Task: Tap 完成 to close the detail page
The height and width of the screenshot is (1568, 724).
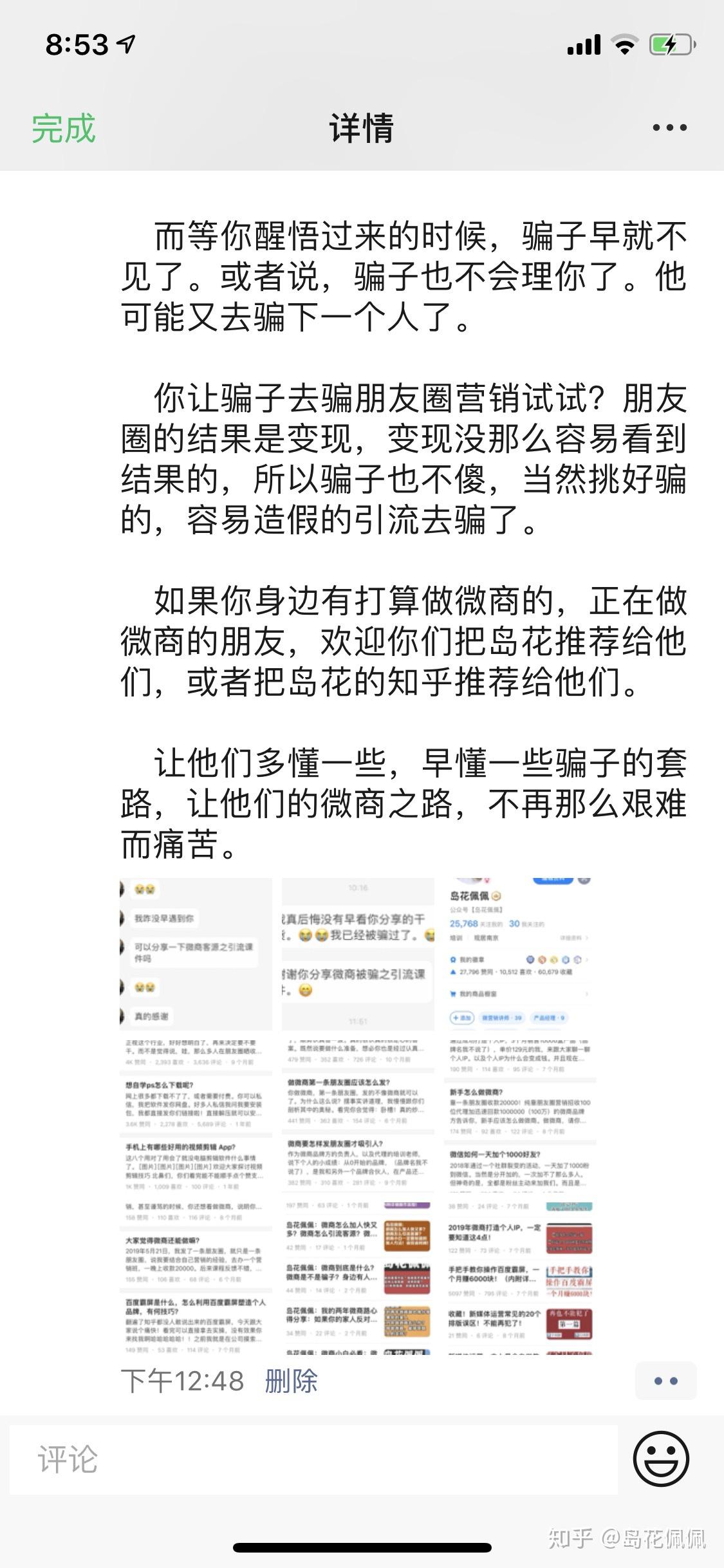Action: coord(64,128)
